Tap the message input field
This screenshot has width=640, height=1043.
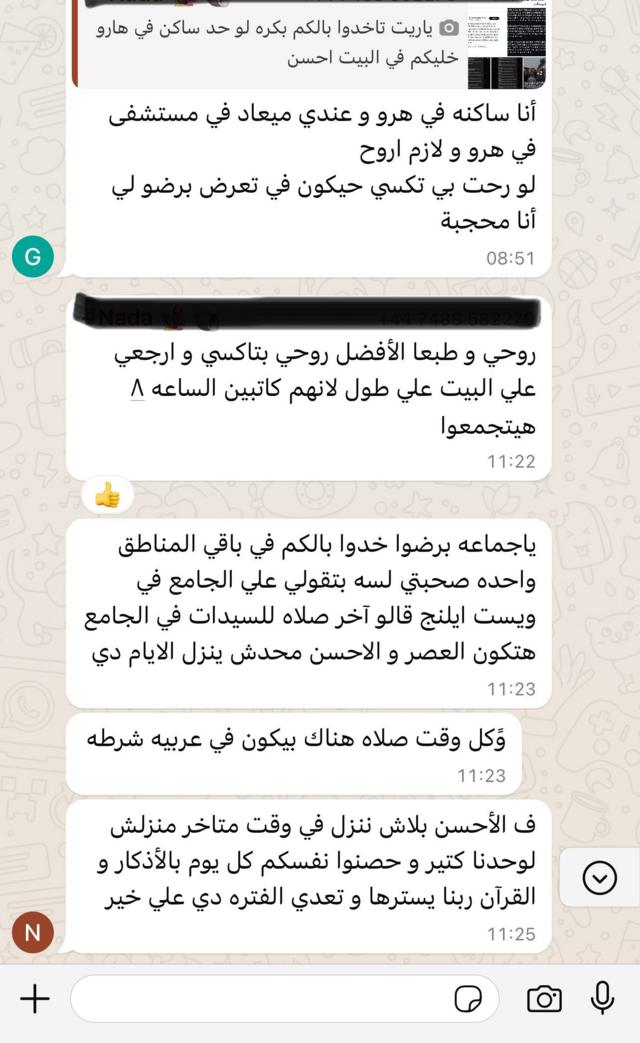tap(285, 999)
